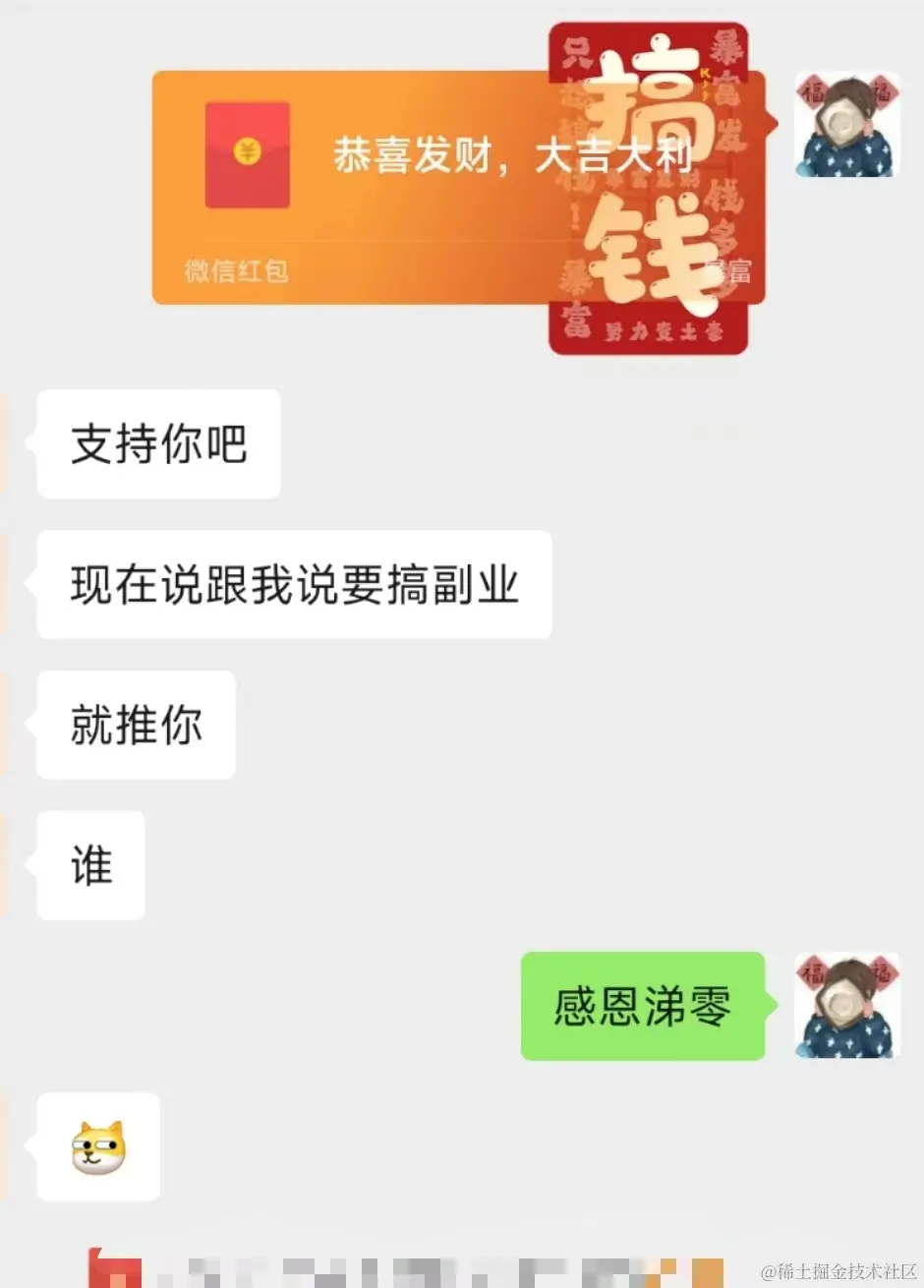Tap the avatar beside 感恩涕零 message
The width and height of the screenshot is (924, 1288).
847,1006
